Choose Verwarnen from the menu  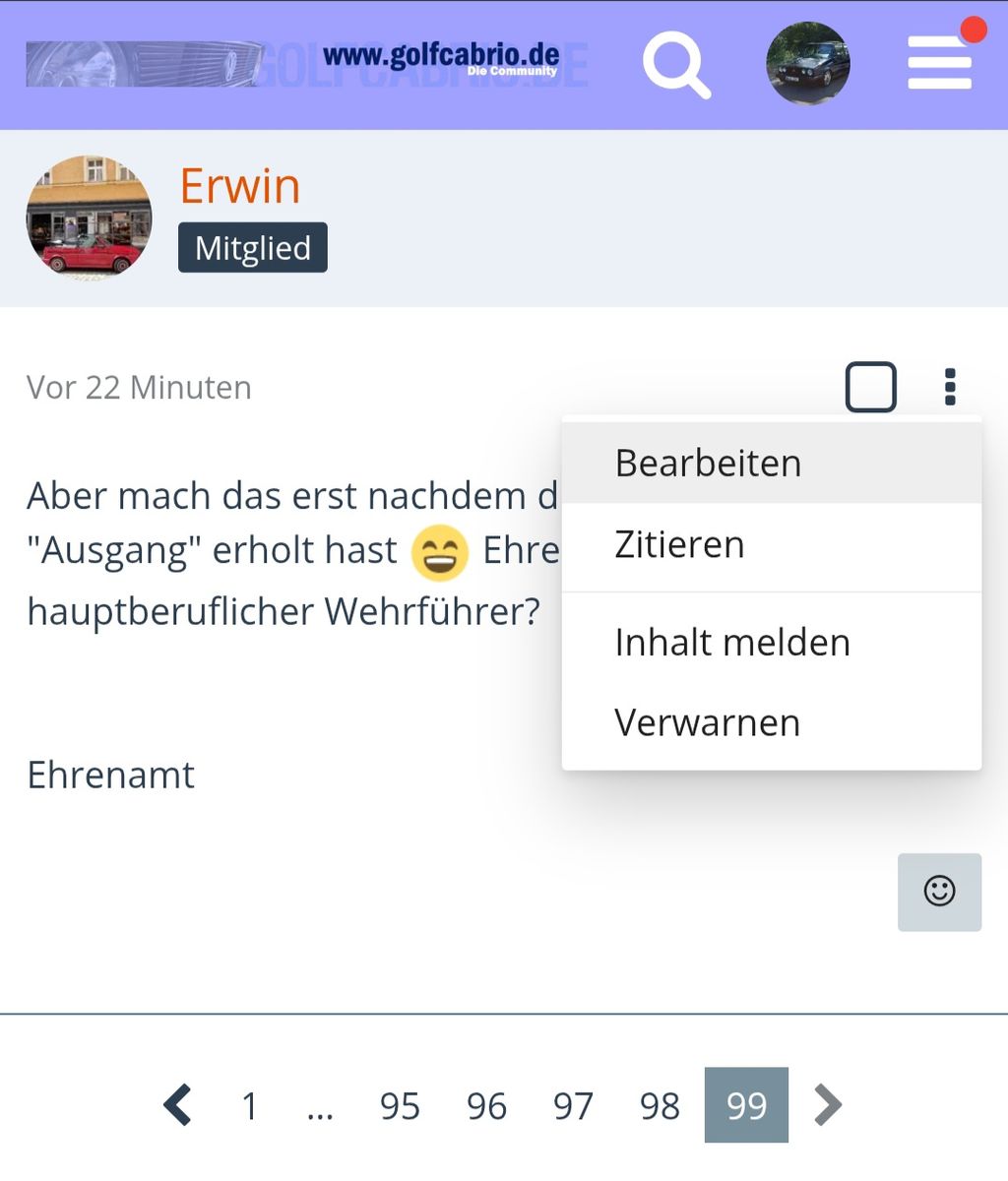tap(707, 722)
